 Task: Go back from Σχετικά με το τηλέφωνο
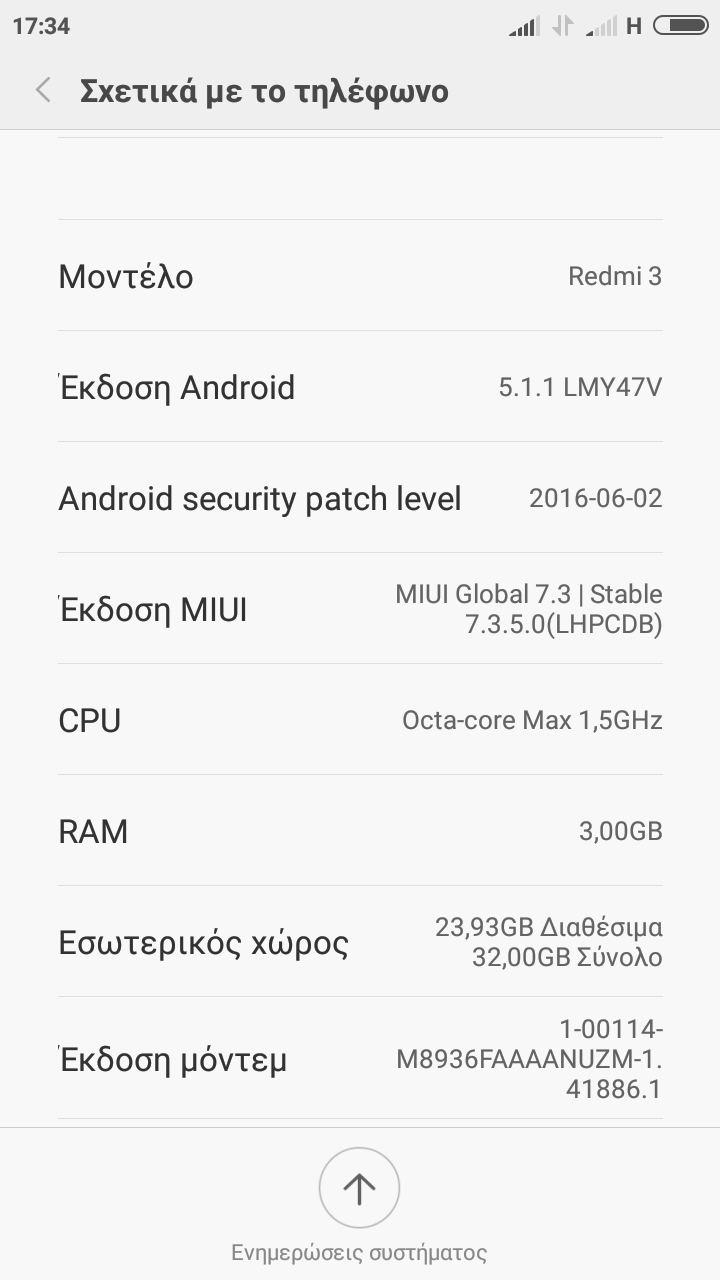pyautogui.click(x=43, y=91)
